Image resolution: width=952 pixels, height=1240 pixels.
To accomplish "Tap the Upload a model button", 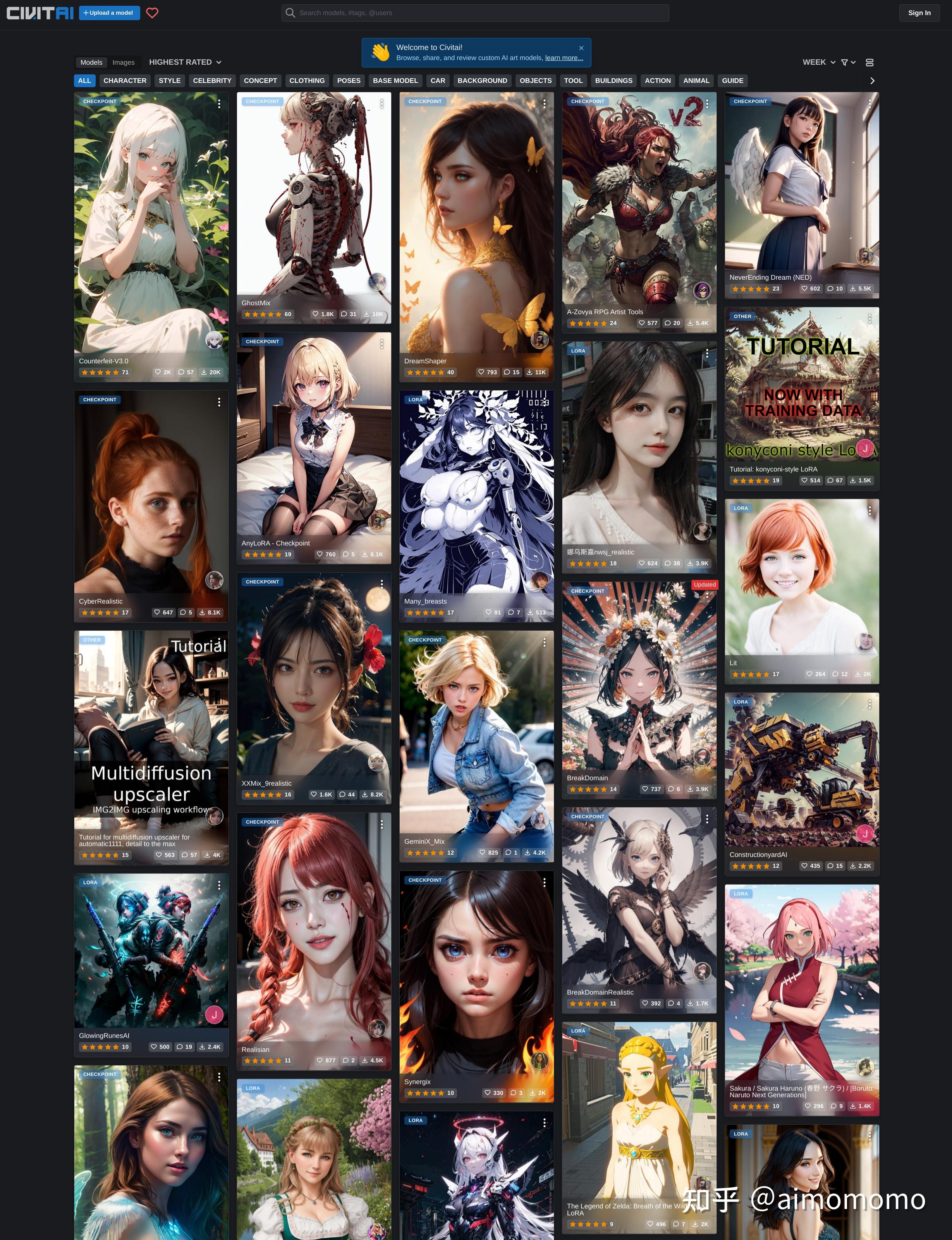I will [x=109, y=12].
